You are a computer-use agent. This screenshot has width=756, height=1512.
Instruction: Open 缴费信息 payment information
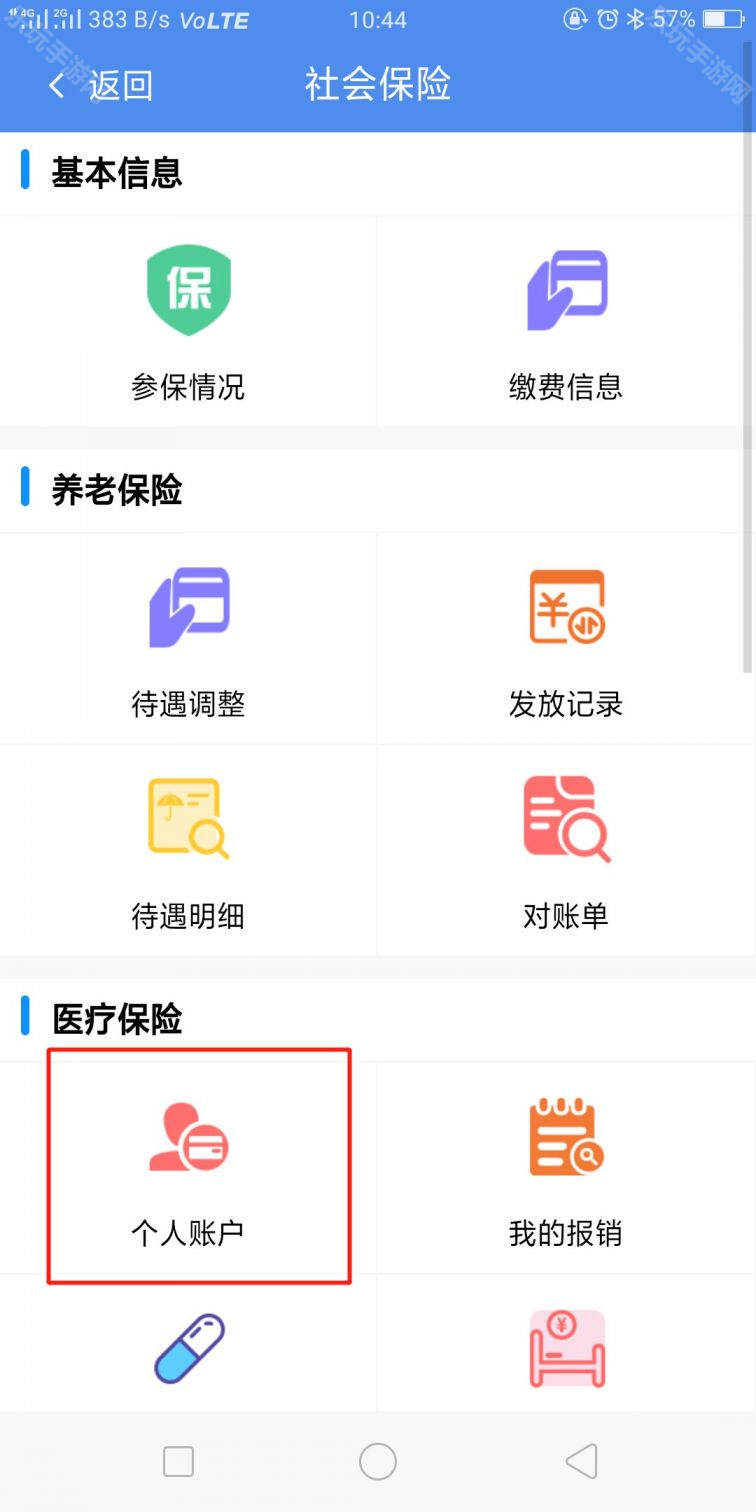click(x=566, y=321)
